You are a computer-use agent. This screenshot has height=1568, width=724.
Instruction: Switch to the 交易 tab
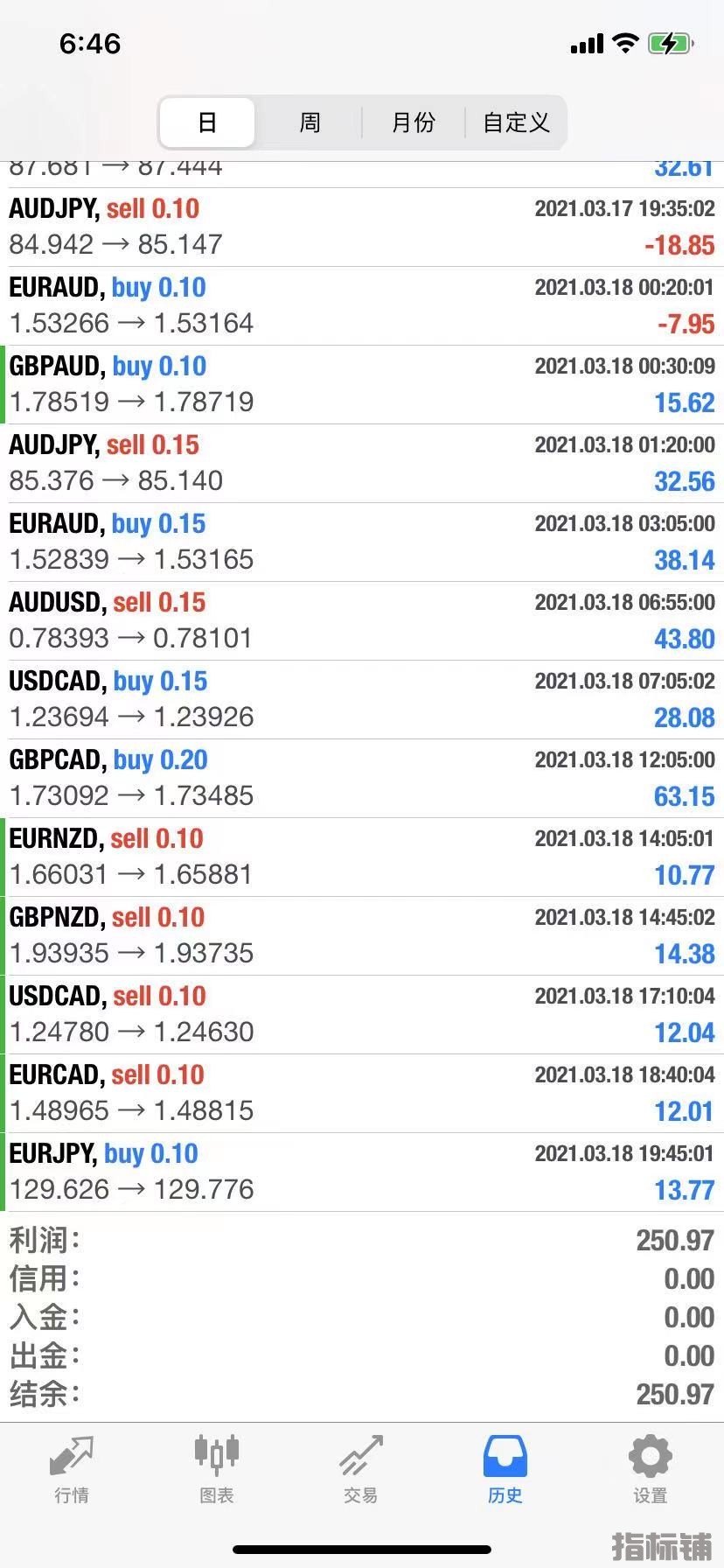tap(360, 1469)
